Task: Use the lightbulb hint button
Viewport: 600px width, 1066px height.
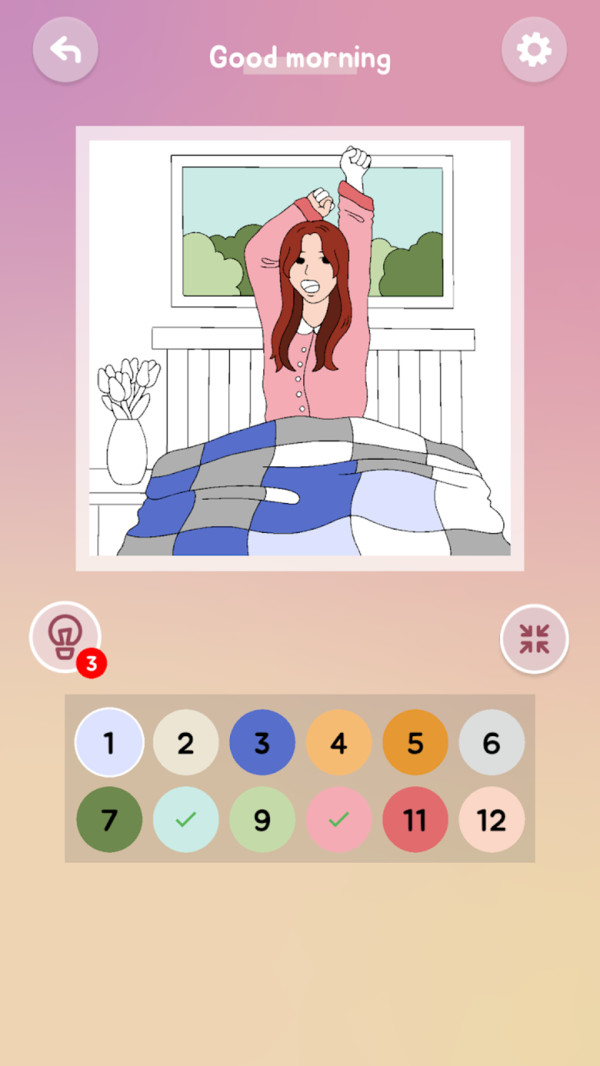Action: coord(65,637)
